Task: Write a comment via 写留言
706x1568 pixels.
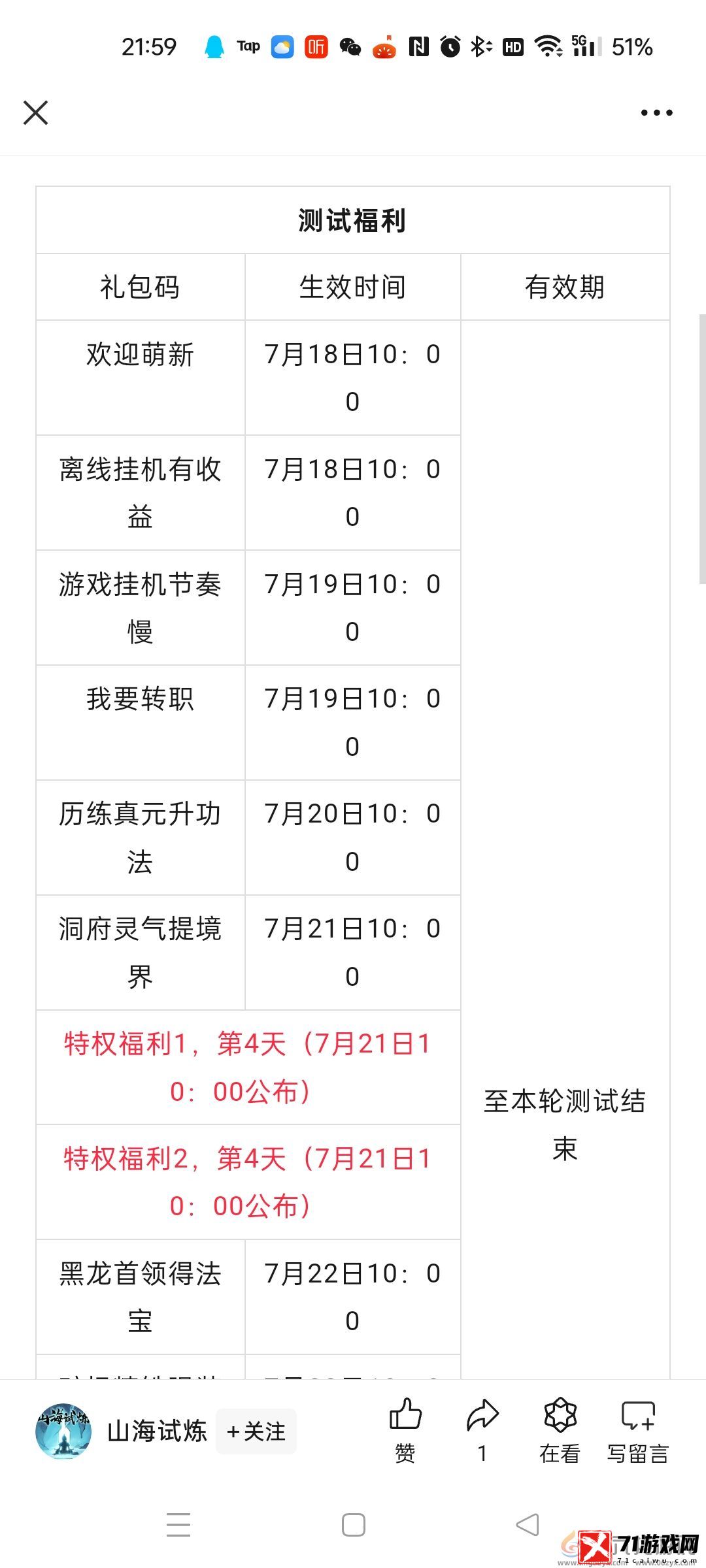Action: 638,1430
